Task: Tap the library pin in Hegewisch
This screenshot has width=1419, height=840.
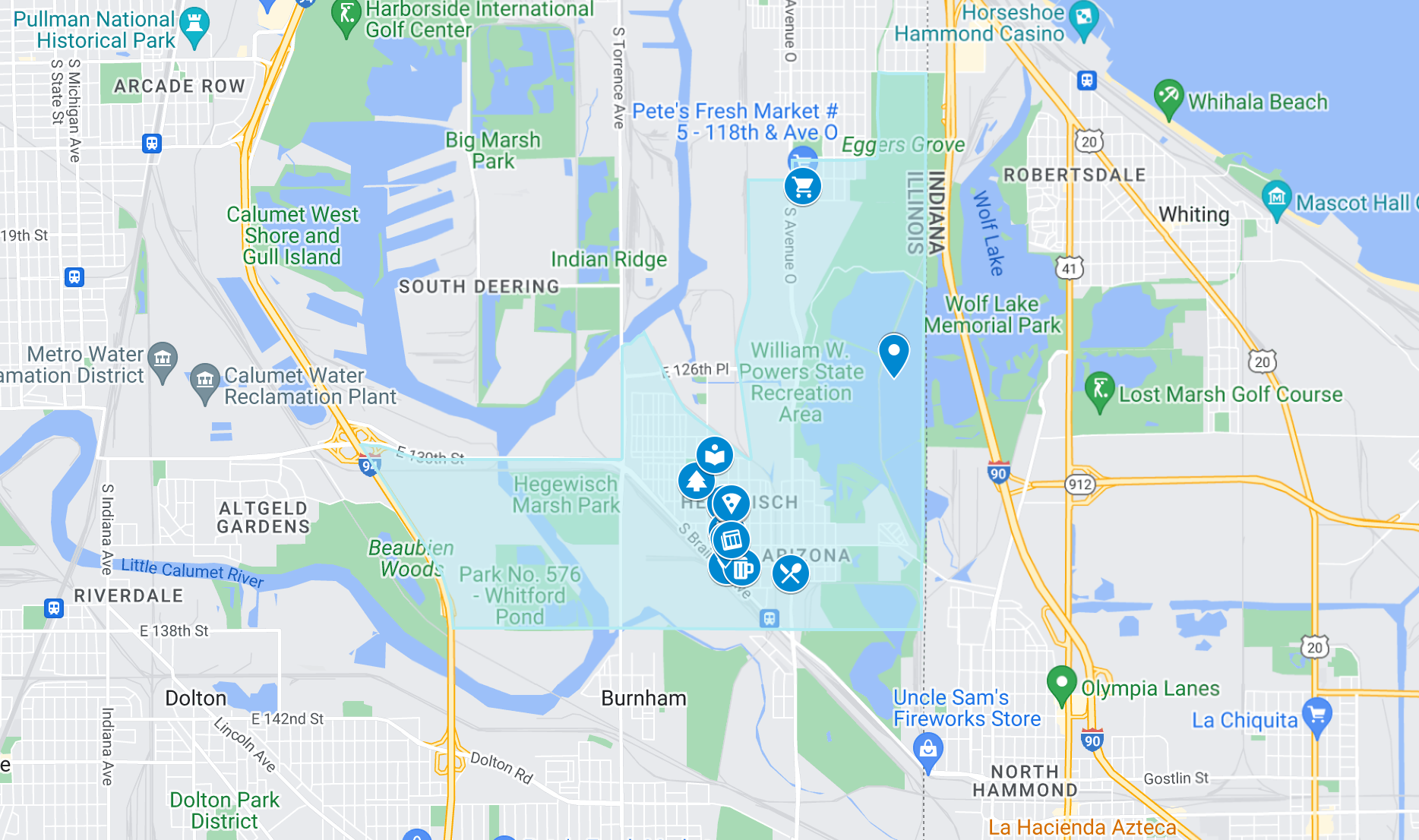Action: coord(714,456)
